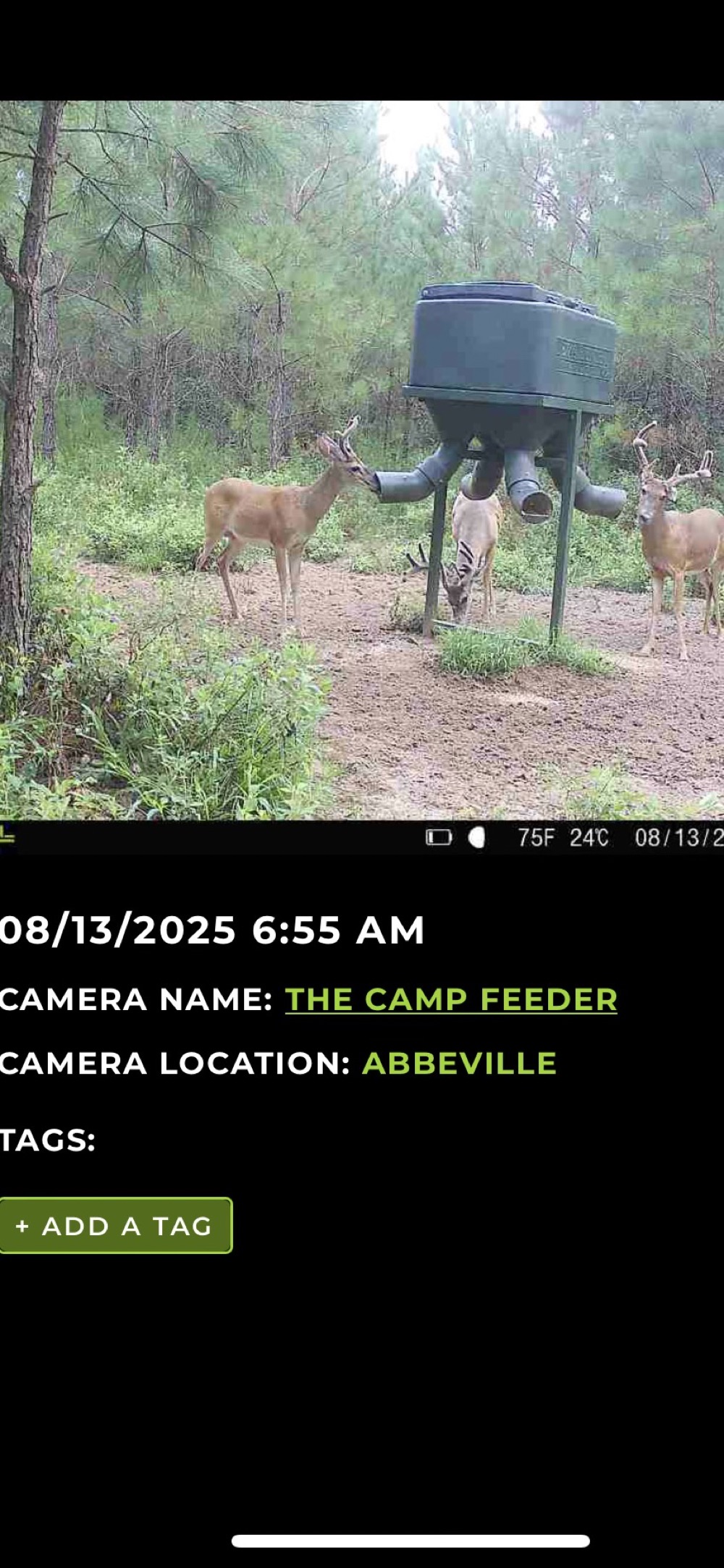Add a tag to this photo
The height and width of the screenshot is (1568, 724).
pyautogui.click(x=116, y=1226)
